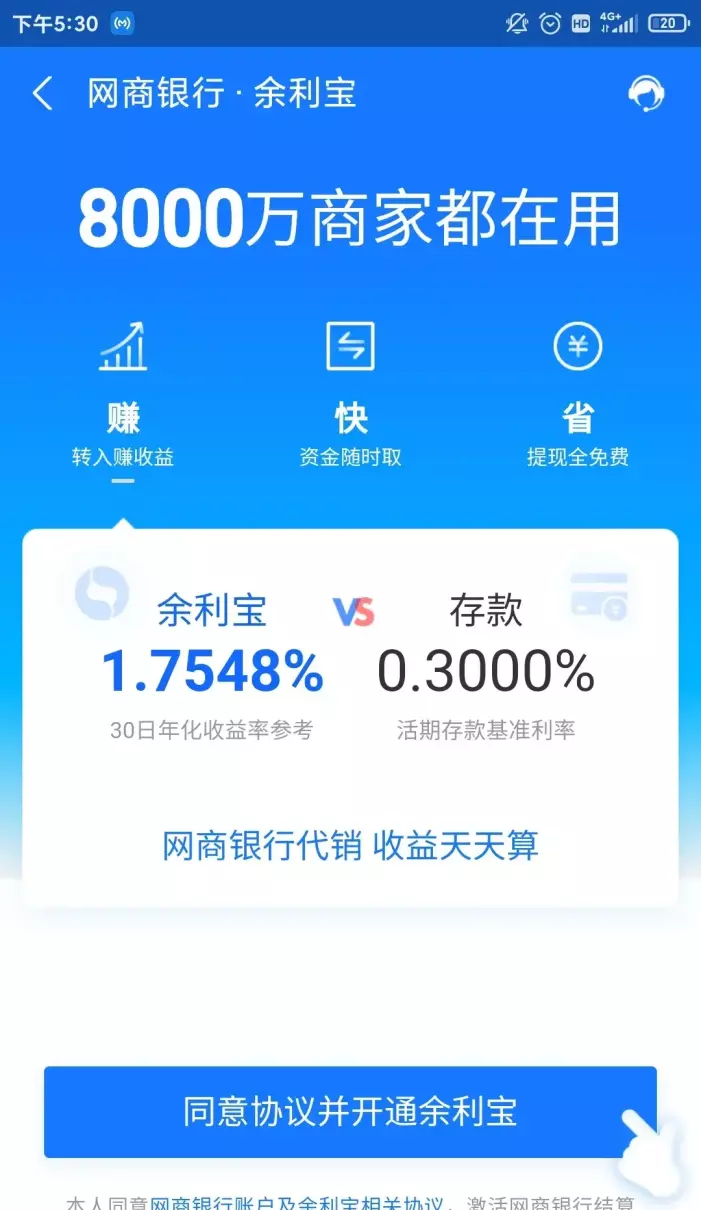The width and height of the screenshot is (701, 1210).
Task: Open customer service headset icon
Action: (646, 94)
